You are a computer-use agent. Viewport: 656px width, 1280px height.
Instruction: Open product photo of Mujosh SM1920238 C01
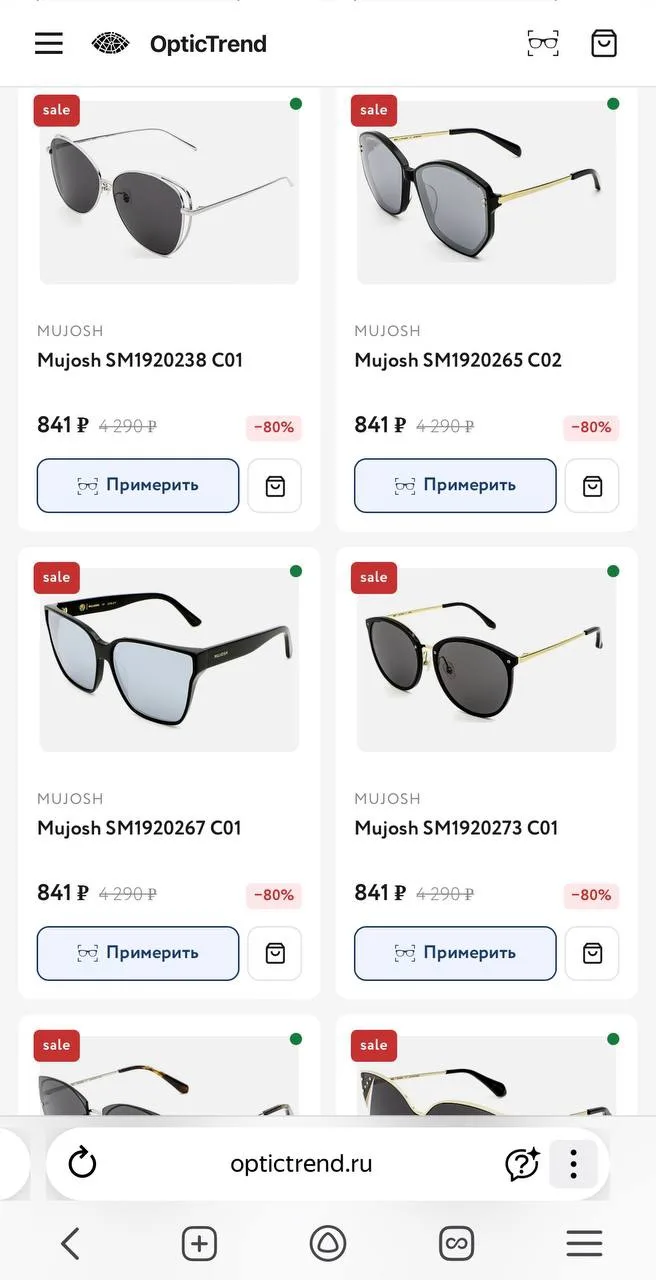click(169, 190)
